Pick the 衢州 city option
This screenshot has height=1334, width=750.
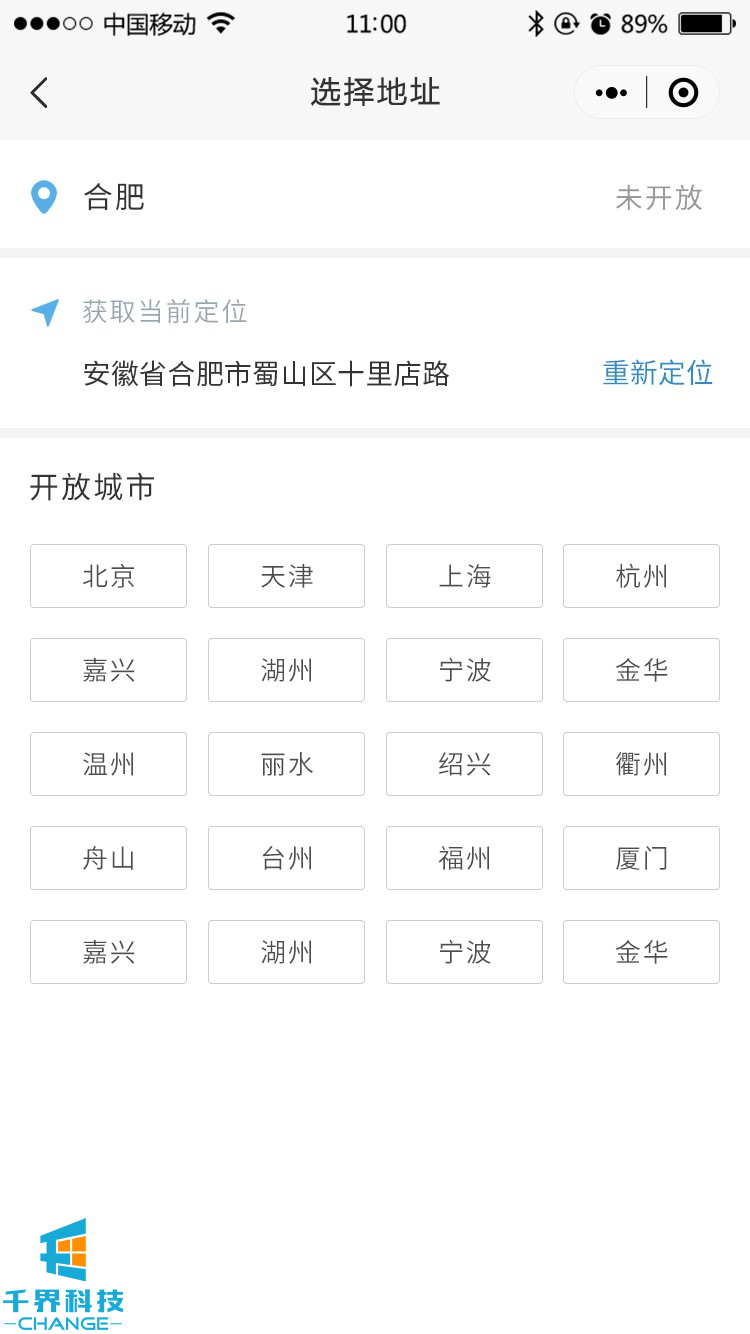tap(641, 764)
